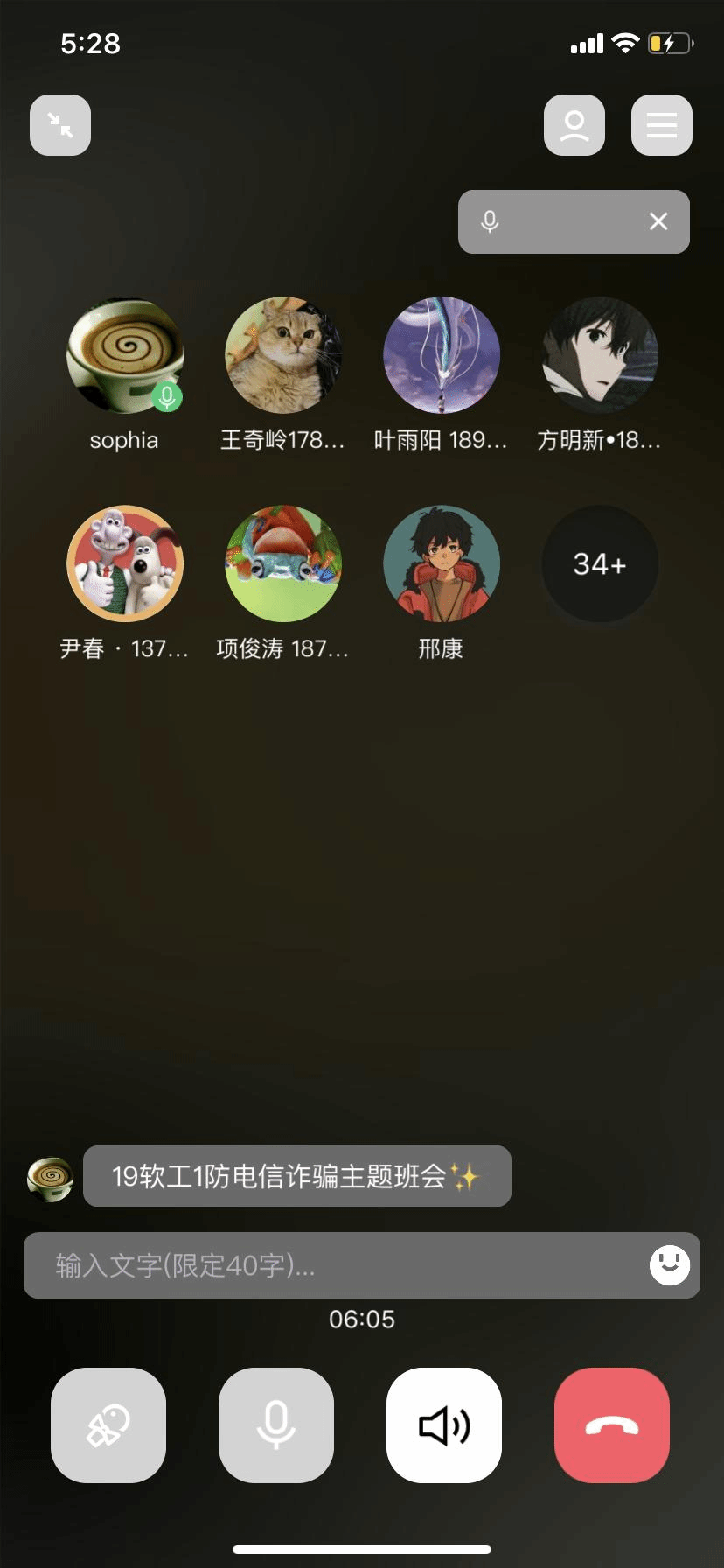View participant 尹春

tap(125, 563)
